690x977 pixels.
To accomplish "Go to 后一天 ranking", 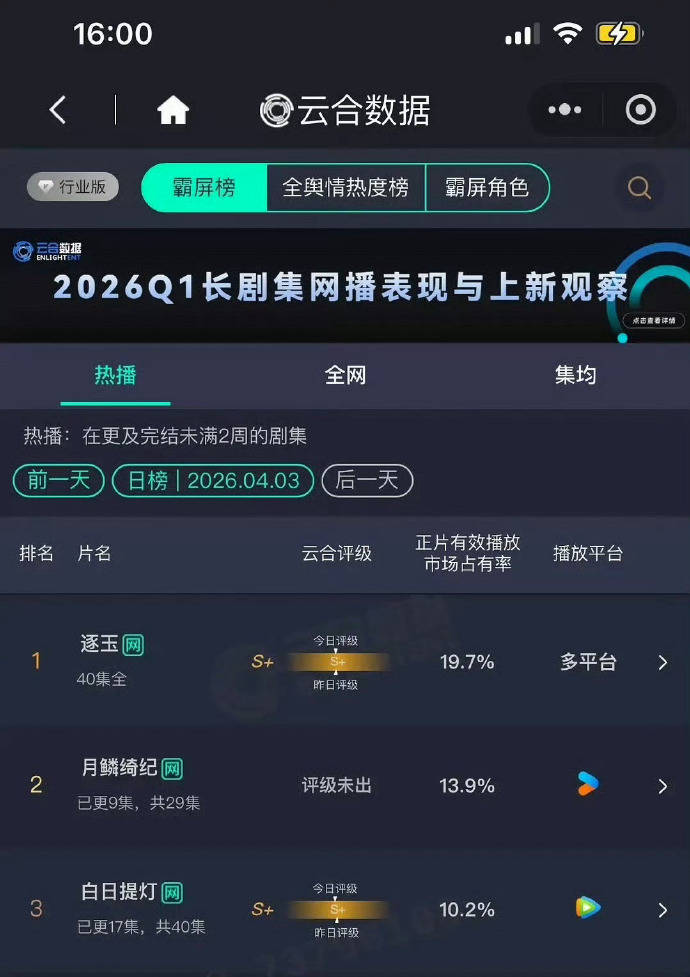I will point(366,480).
